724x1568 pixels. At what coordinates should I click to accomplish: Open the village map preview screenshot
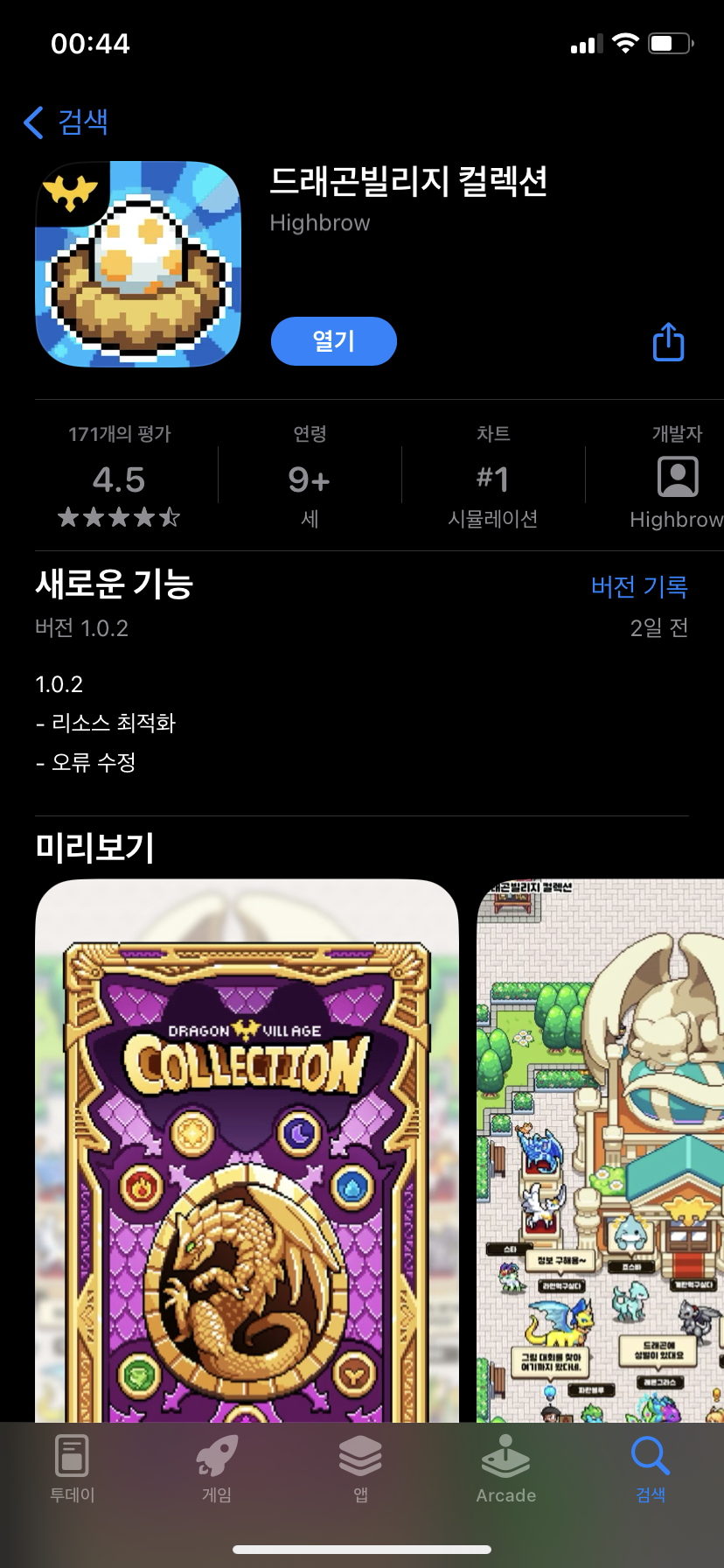tap(601, 1151)
